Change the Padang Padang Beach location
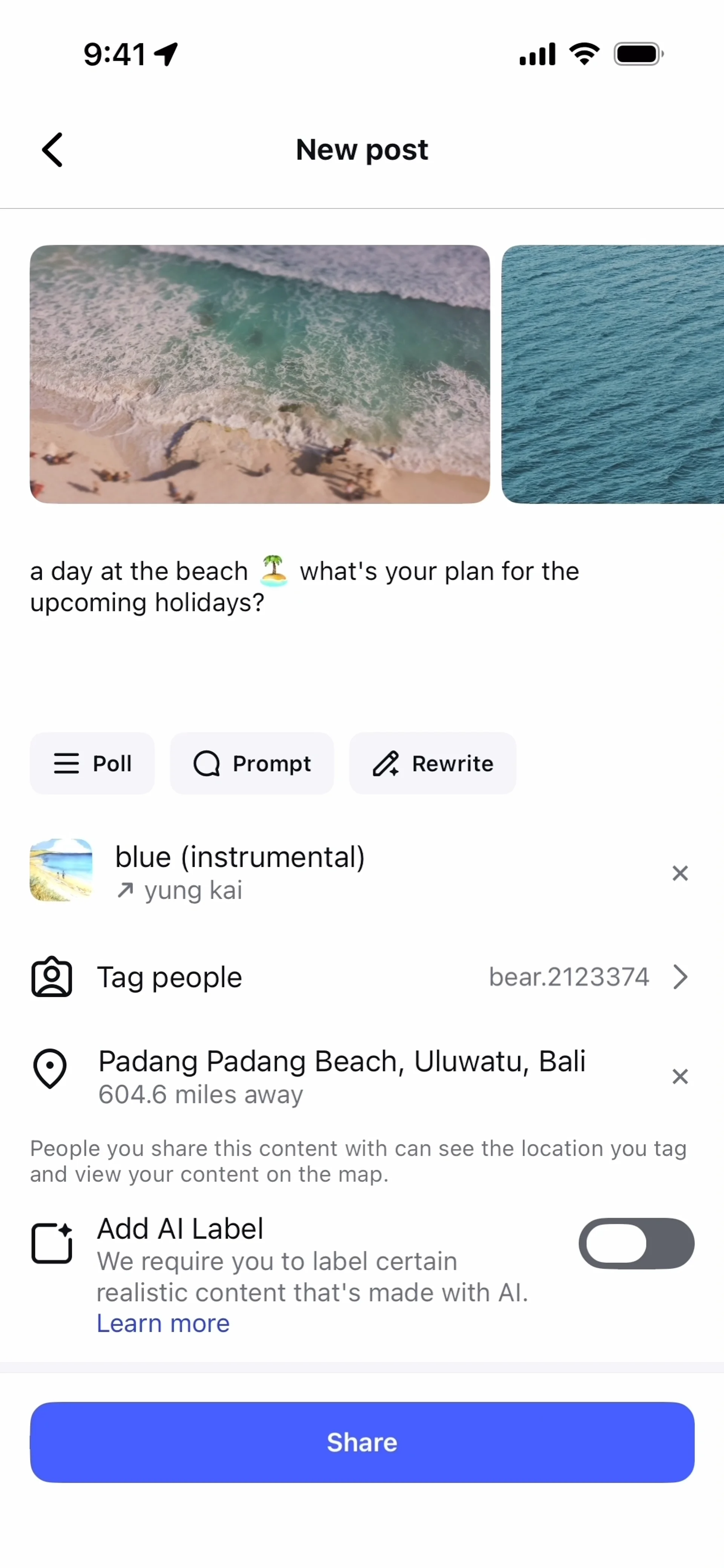 (341, 1076)
